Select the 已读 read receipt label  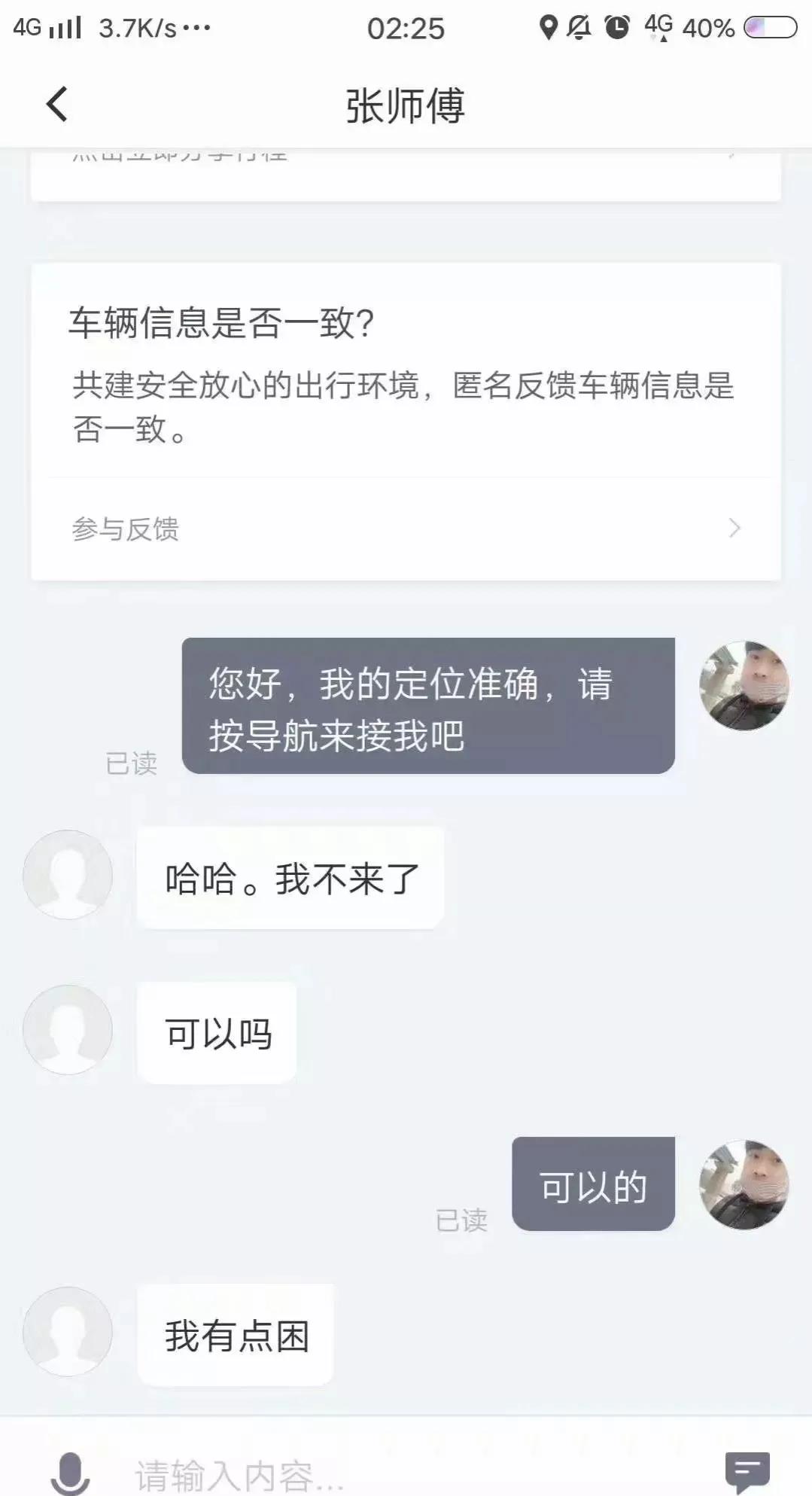pyautogui.click(x=131, y=765)
